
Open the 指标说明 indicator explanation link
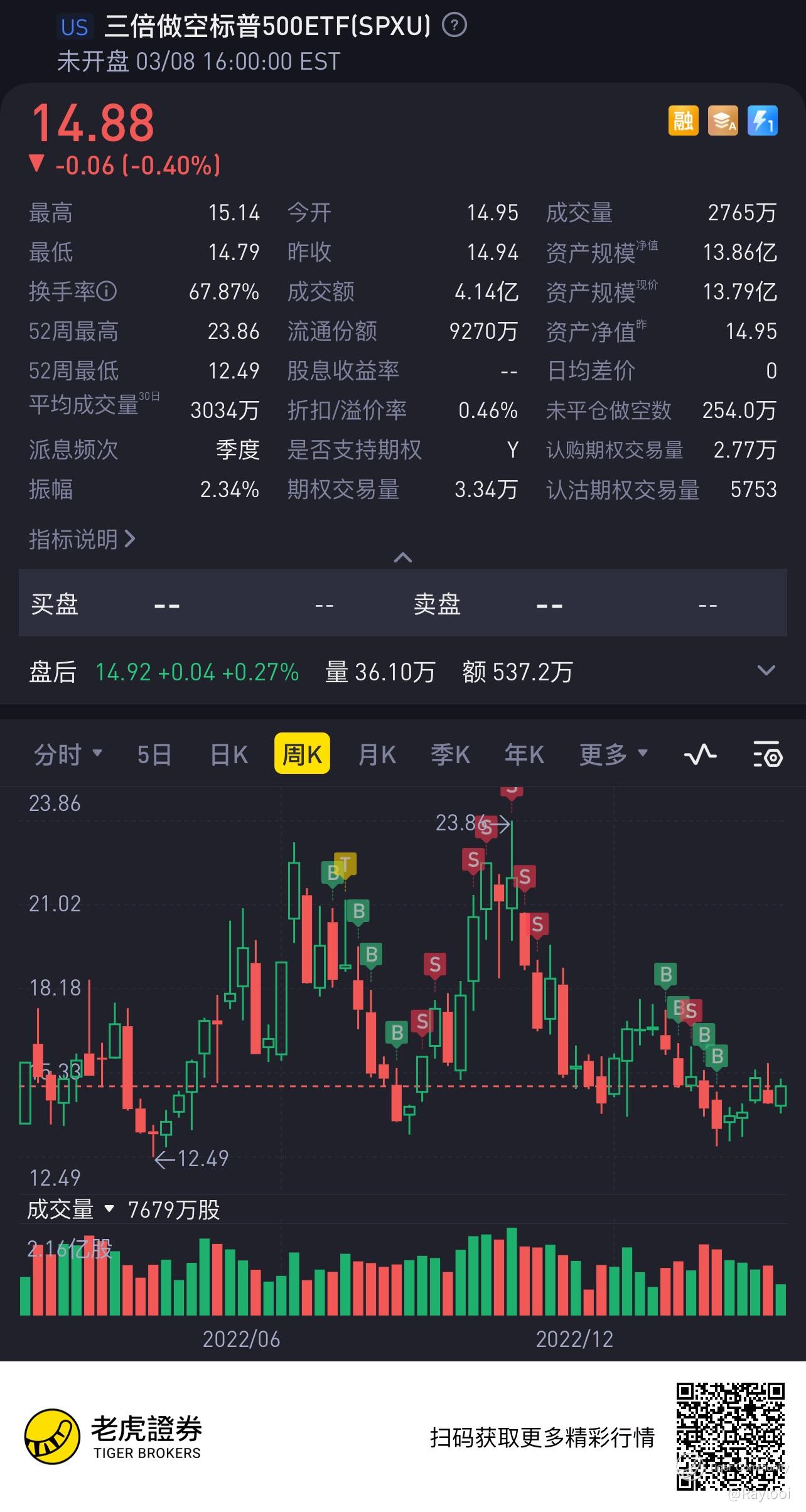tap(82, 539)
